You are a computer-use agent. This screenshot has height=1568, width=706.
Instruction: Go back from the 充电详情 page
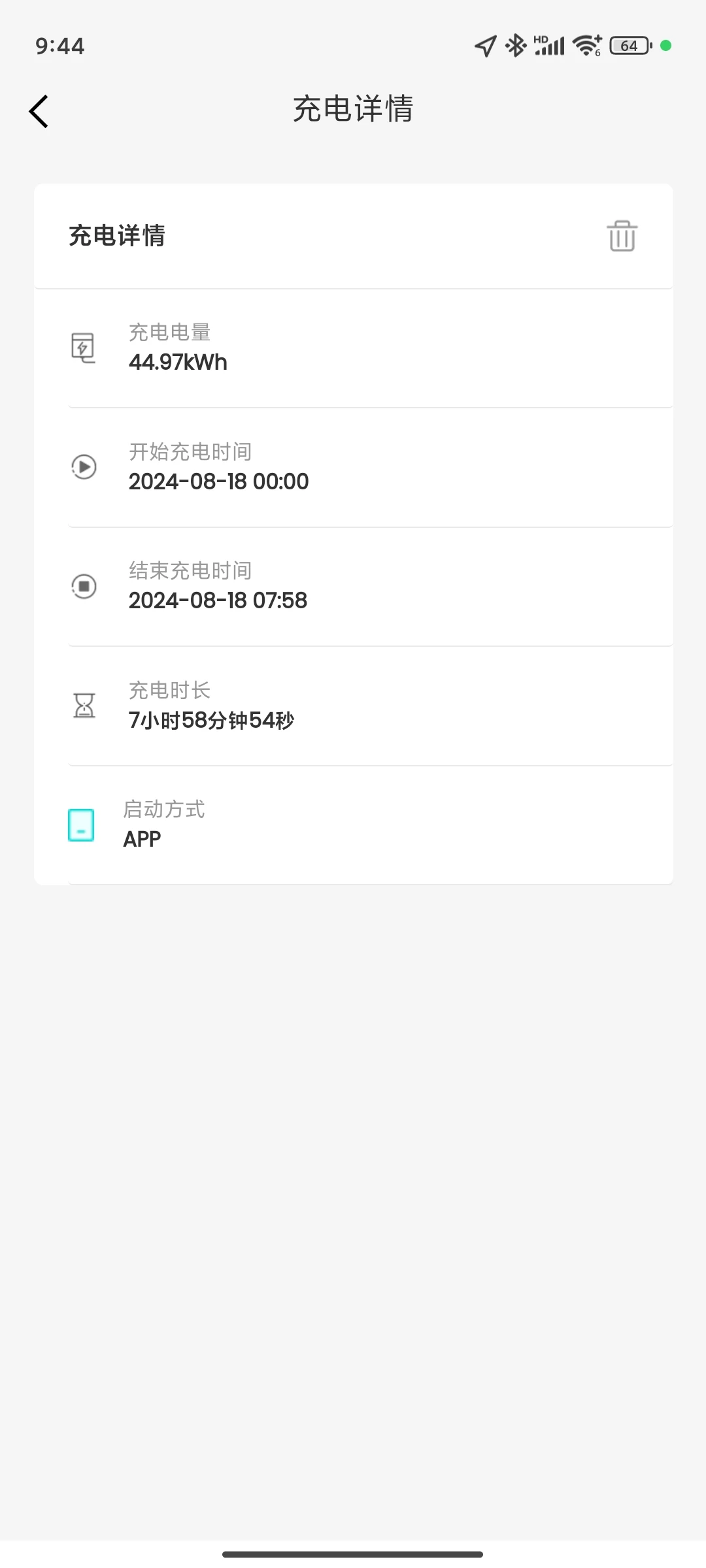[39, 111]
